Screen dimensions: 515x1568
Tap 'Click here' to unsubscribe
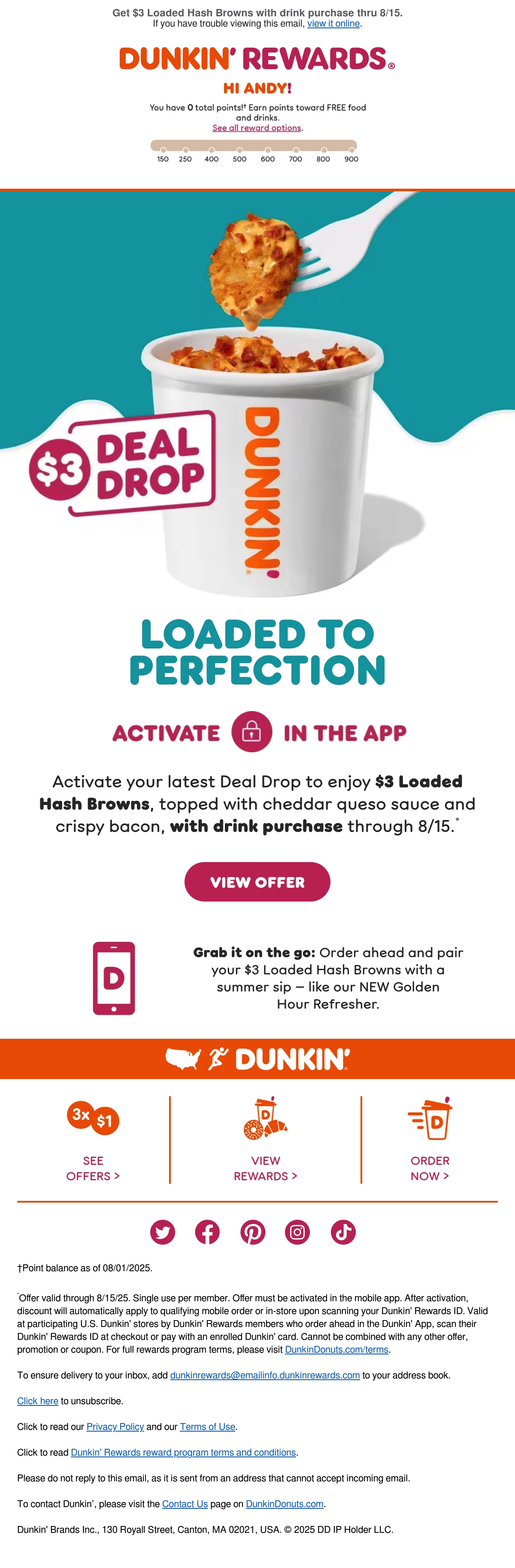pyautogui.click(x=38, y=1401)
